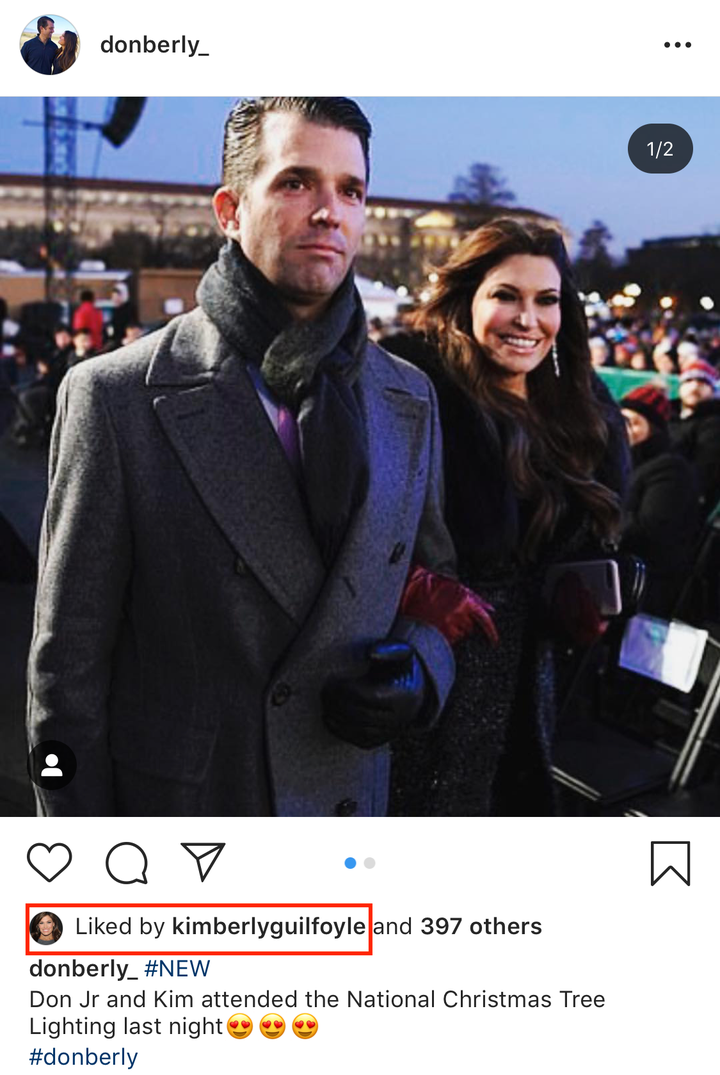Viewport: 720px width, 1075px height.
Task: Open the donberly_ username in header
Action: point(154,45)
